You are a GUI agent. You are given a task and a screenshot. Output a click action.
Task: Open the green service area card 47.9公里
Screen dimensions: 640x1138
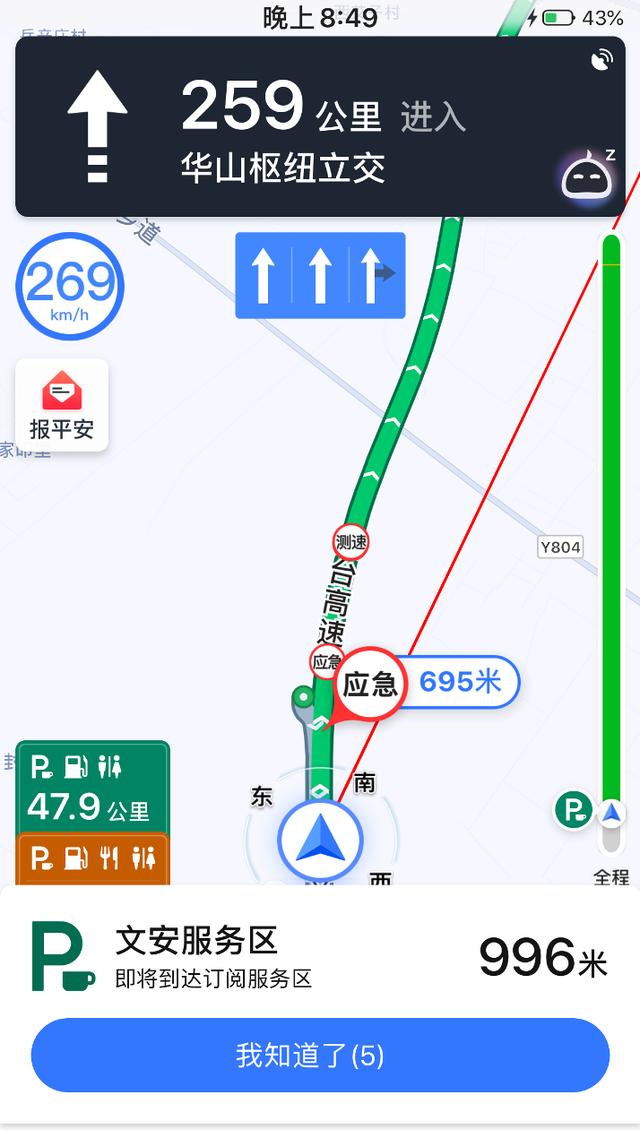click(x=92, y=787)
